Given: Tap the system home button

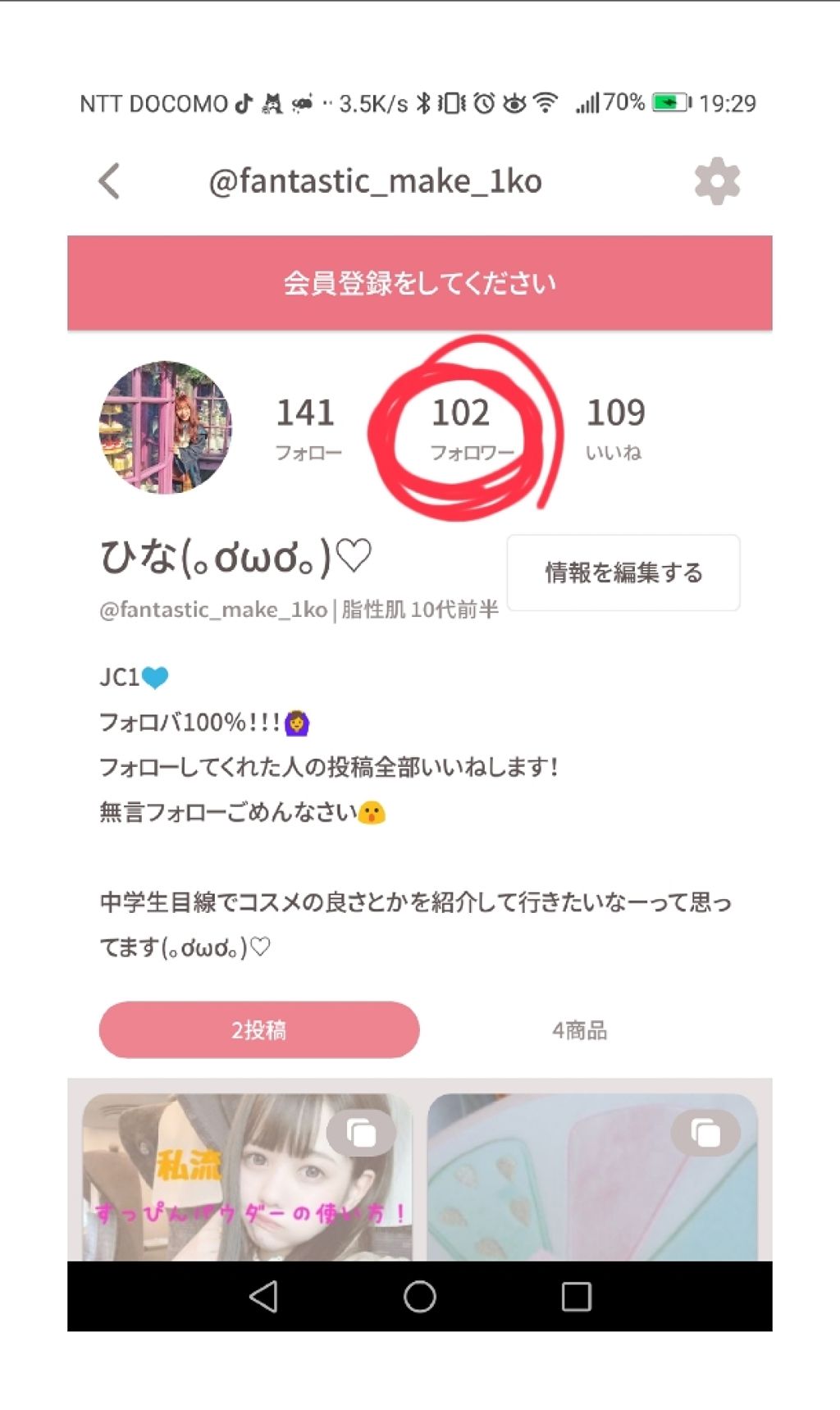Looking at the screenshot, I should pyautogui.click(x=419, y=1297).
